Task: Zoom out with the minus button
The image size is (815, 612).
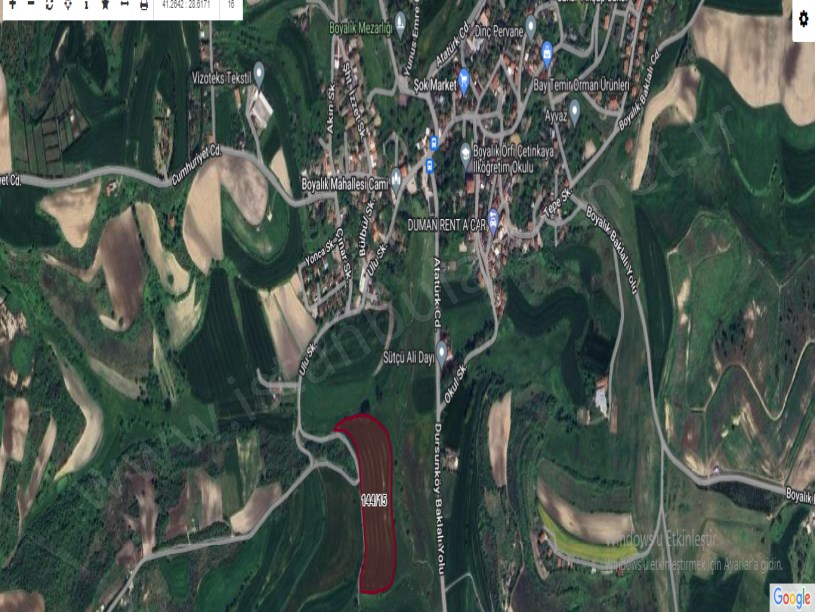Action: point(30,4)
